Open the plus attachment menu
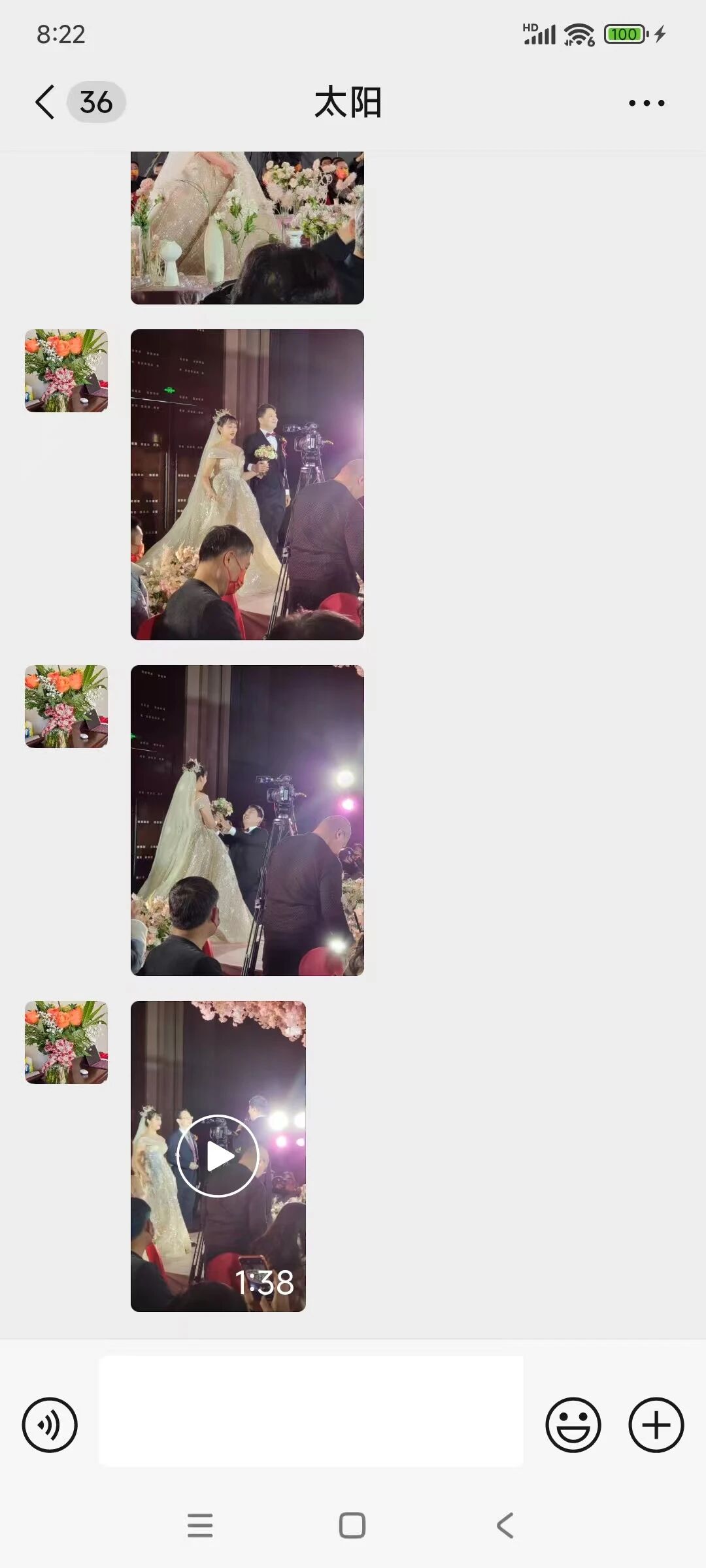The image size is (706, 1568). coord(656,1425)
